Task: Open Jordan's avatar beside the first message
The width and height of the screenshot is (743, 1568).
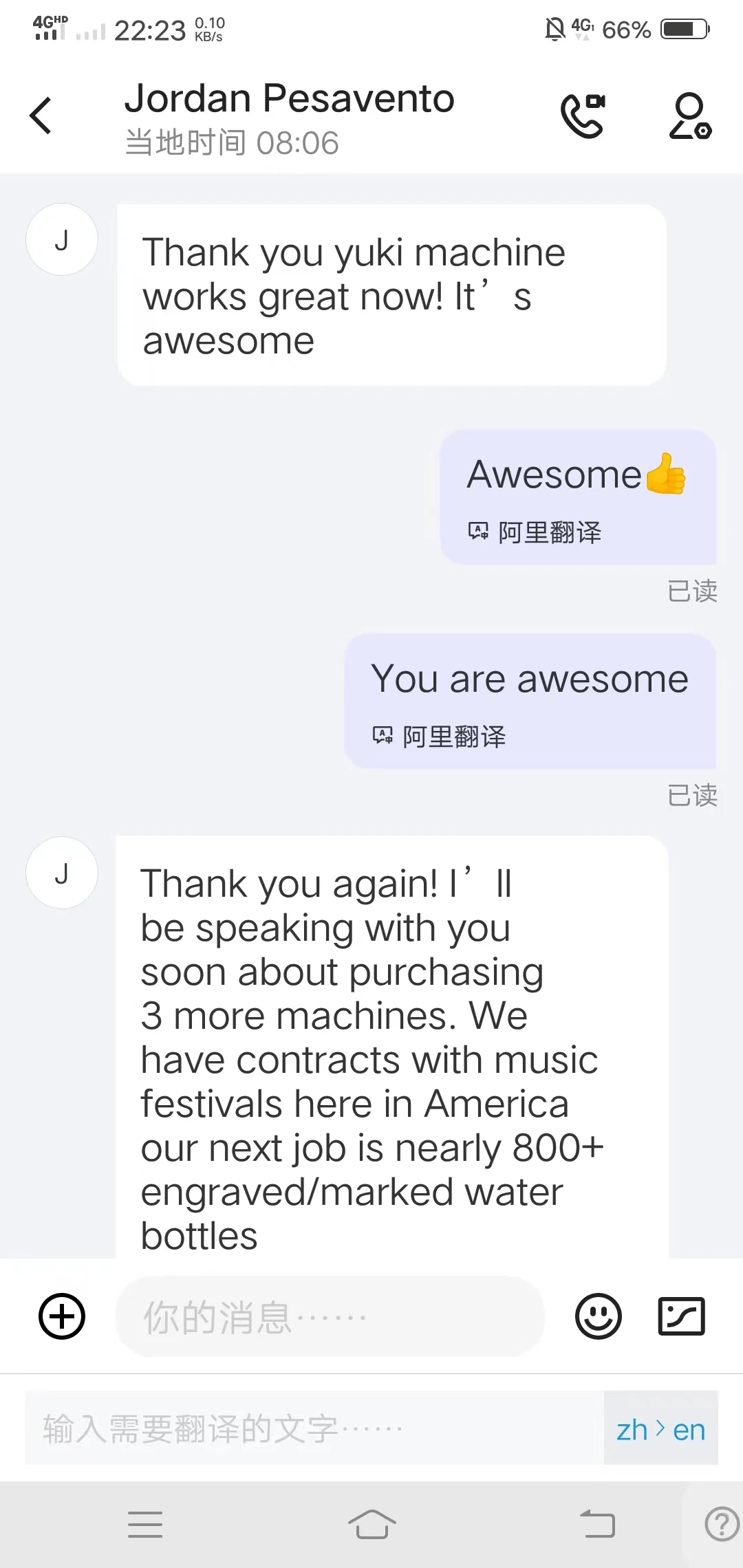Action: click(x=62, y=240)
